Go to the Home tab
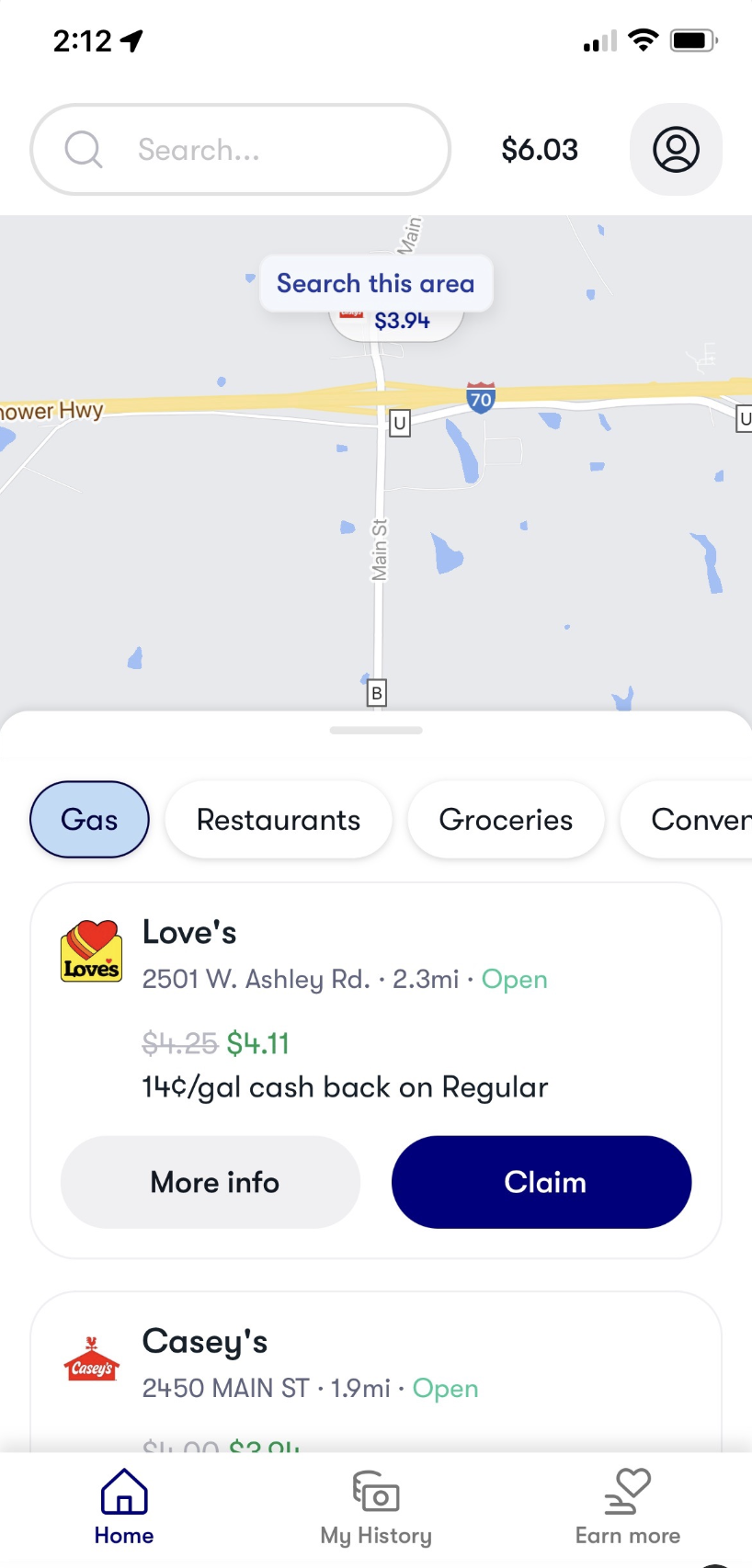The image size is (752, 1568). pos(124,1507)
